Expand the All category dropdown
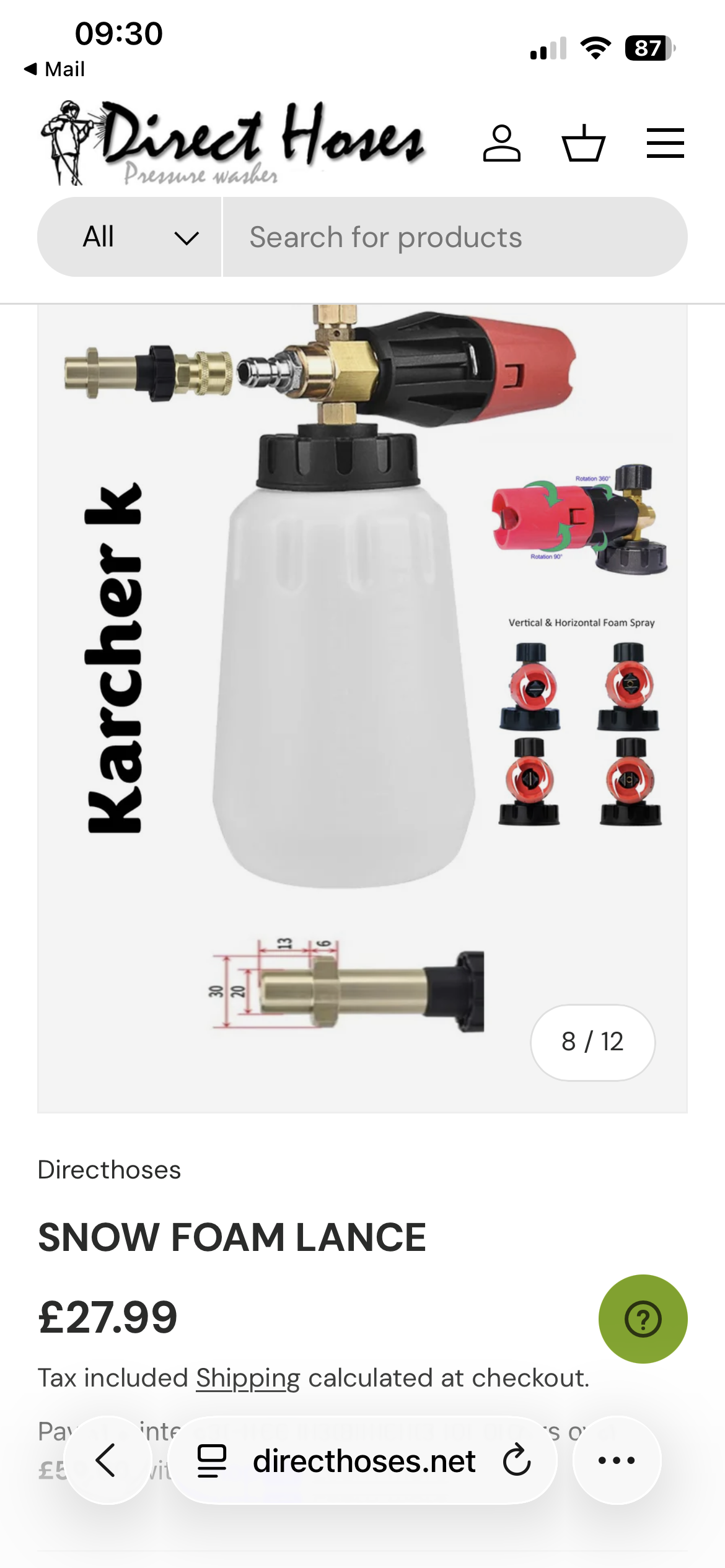725x1568 pixels. [130, 237]
